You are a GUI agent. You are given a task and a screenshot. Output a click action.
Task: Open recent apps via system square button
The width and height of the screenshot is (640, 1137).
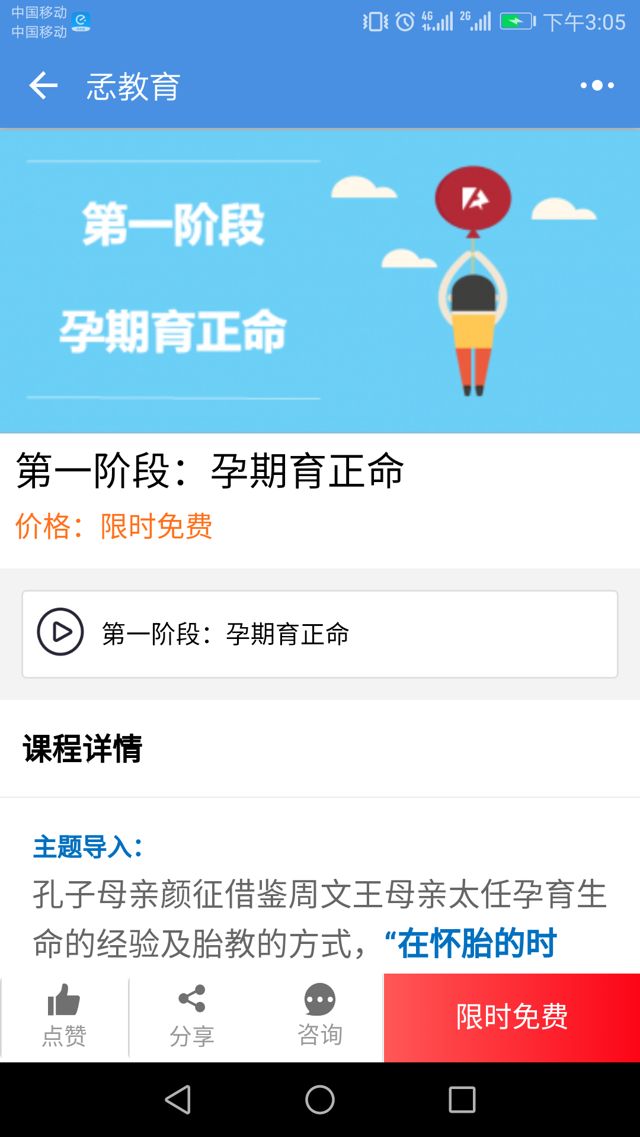click(x=462, y=1100)
